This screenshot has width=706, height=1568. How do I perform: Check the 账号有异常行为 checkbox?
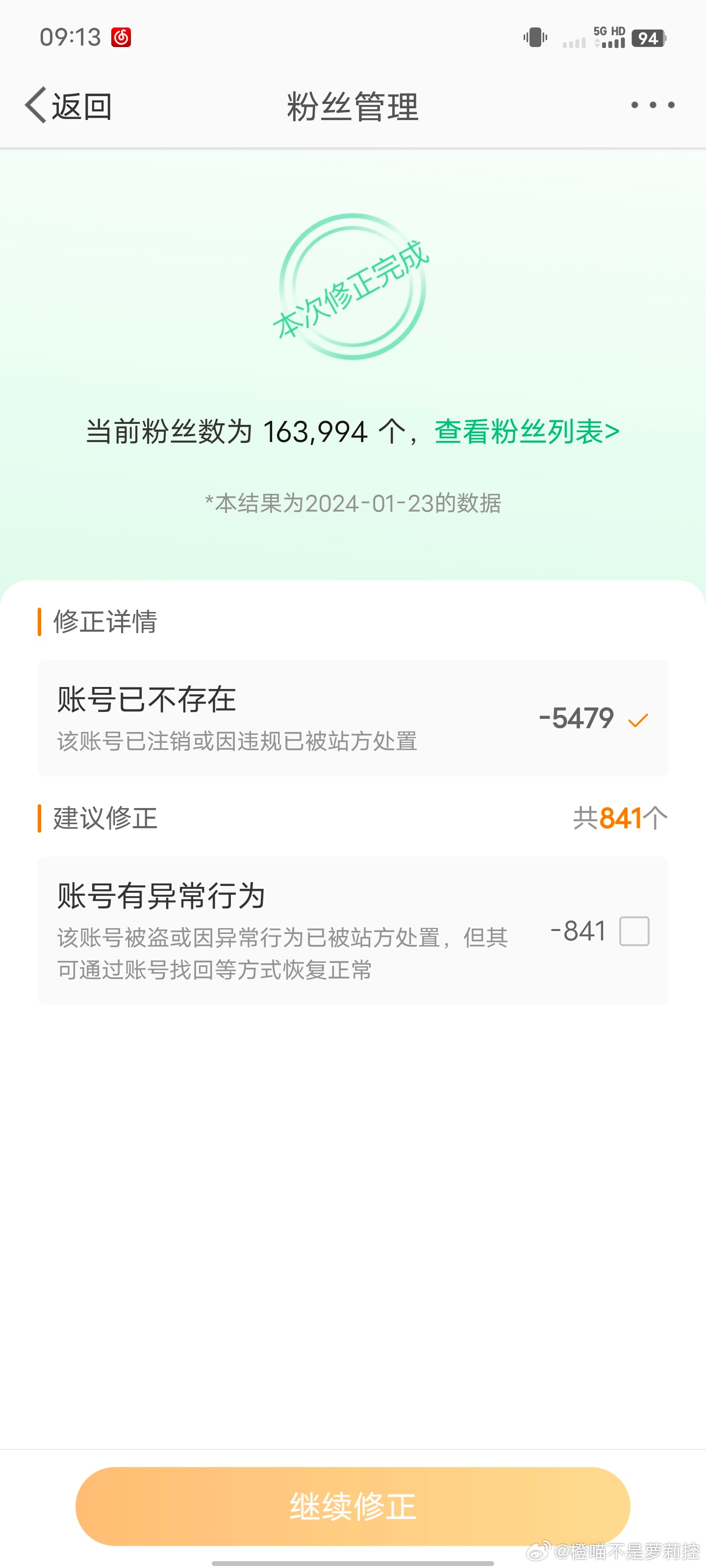[634, 931]
